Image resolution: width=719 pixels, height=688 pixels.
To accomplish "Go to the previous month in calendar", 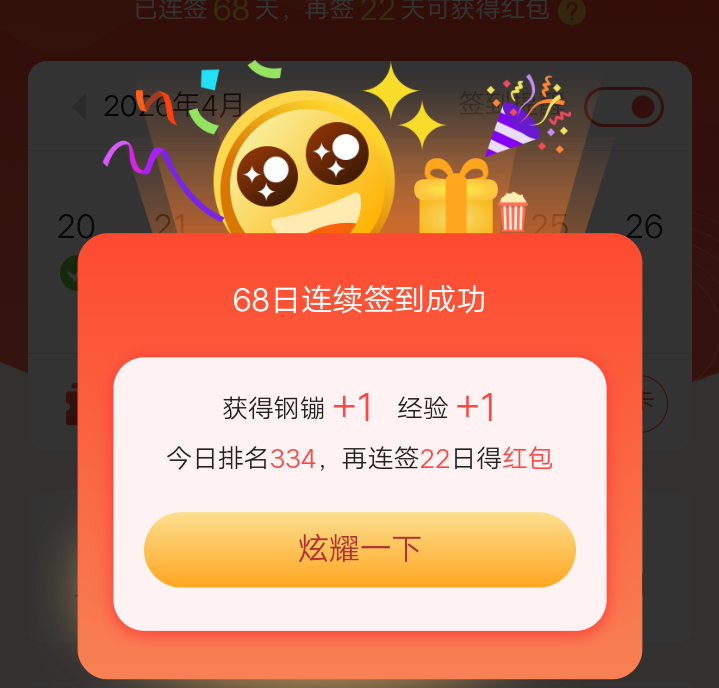I will coord(80,105).
